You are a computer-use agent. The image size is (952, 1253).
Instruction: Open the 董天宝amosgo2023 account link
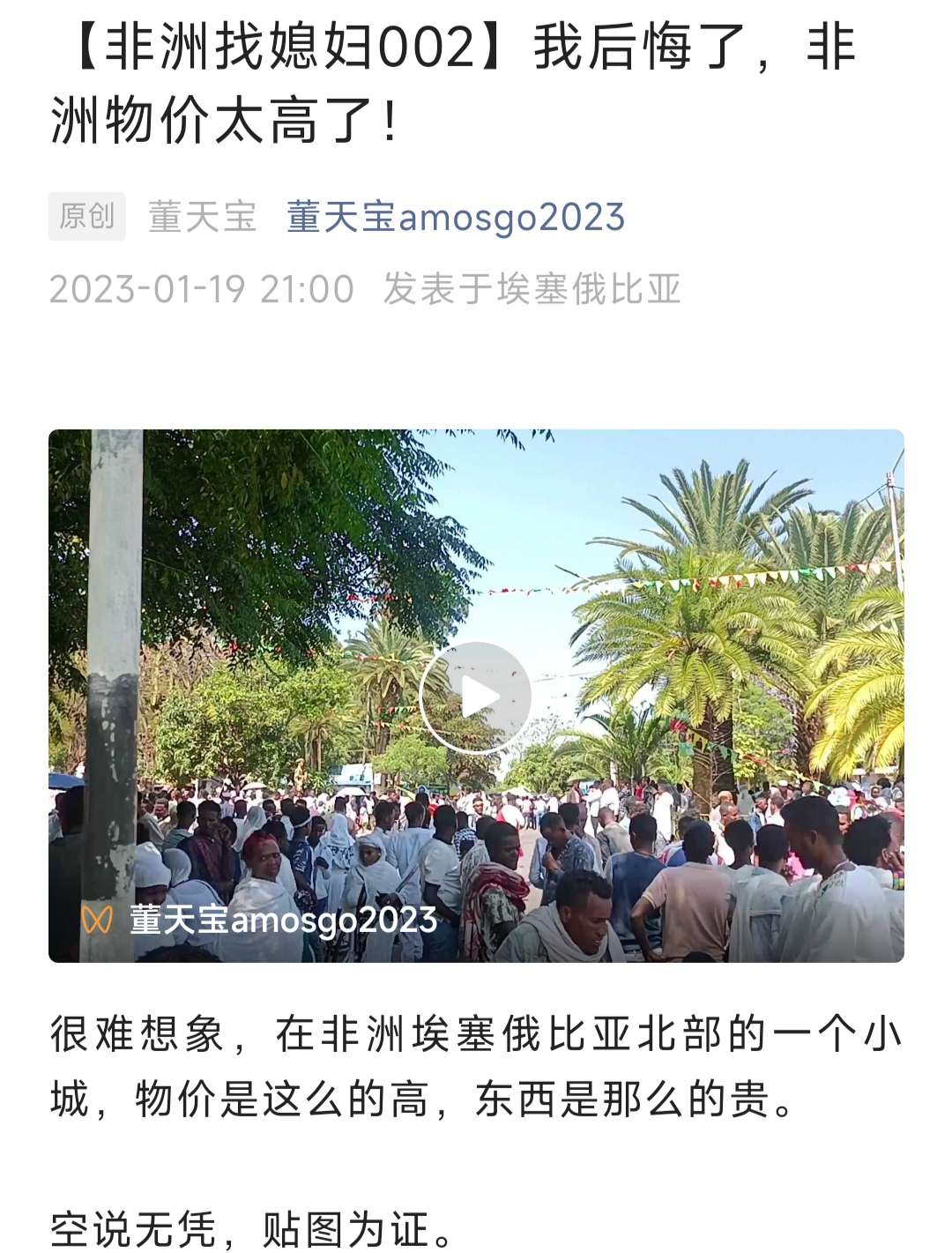tap(455, 217)
